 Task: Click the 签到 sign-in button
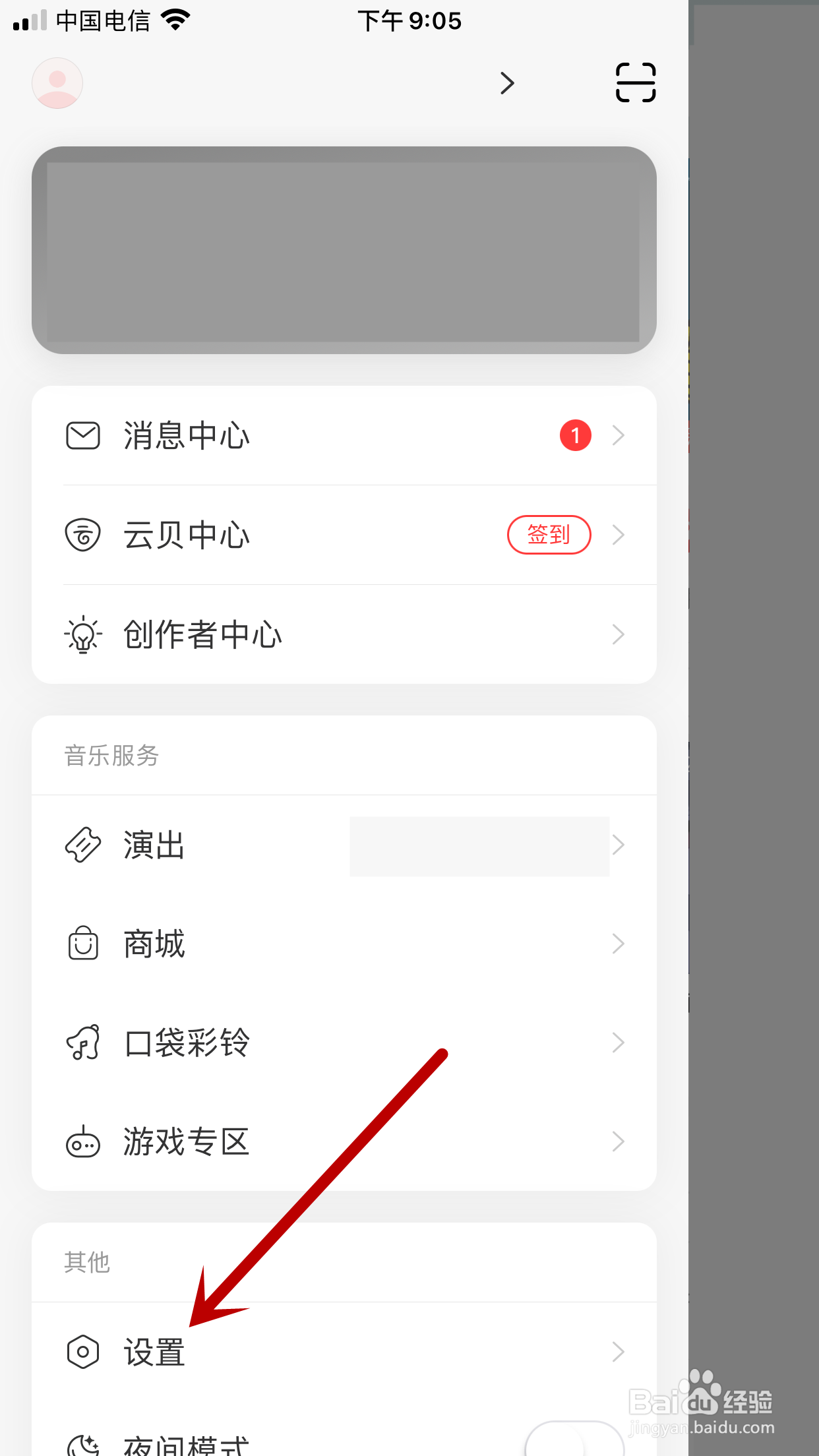[549, 535]
